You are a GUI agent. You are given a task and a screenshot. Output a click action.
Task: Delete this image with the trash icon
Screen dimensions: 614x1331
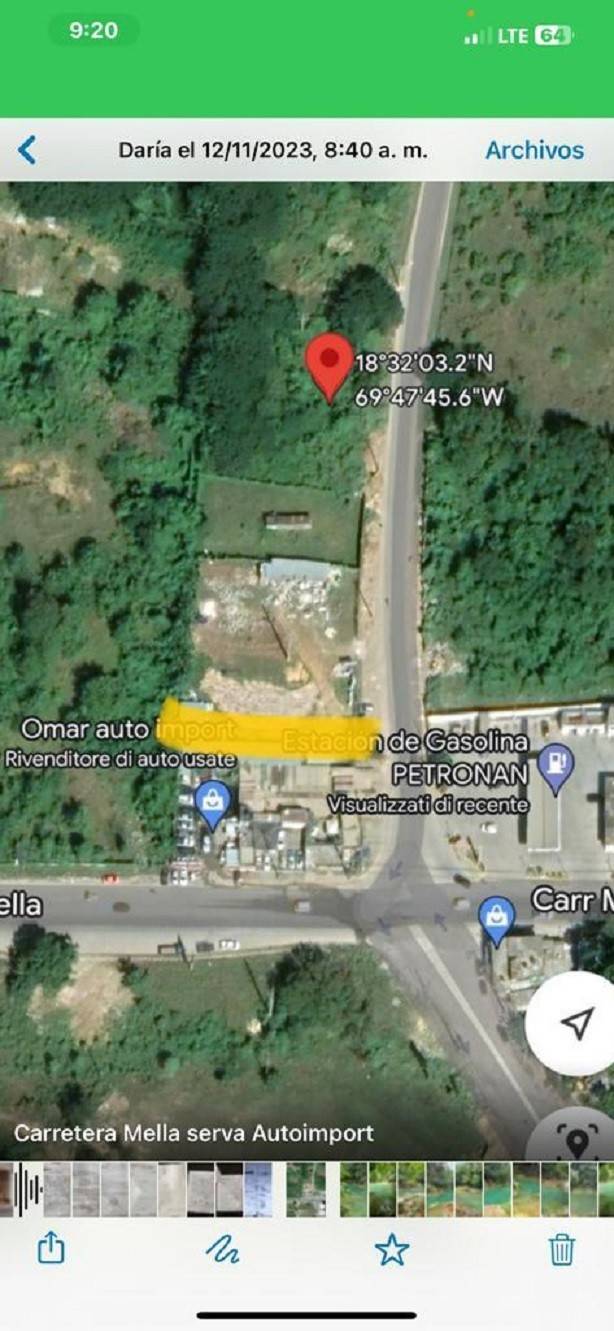562,1248
